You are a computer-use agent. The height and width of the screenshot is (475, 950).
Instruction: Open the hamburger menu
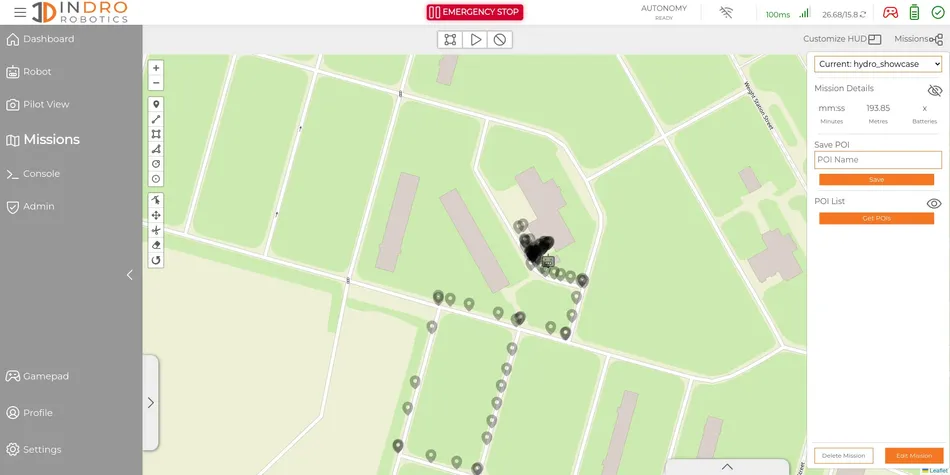(x=20, y=12)
